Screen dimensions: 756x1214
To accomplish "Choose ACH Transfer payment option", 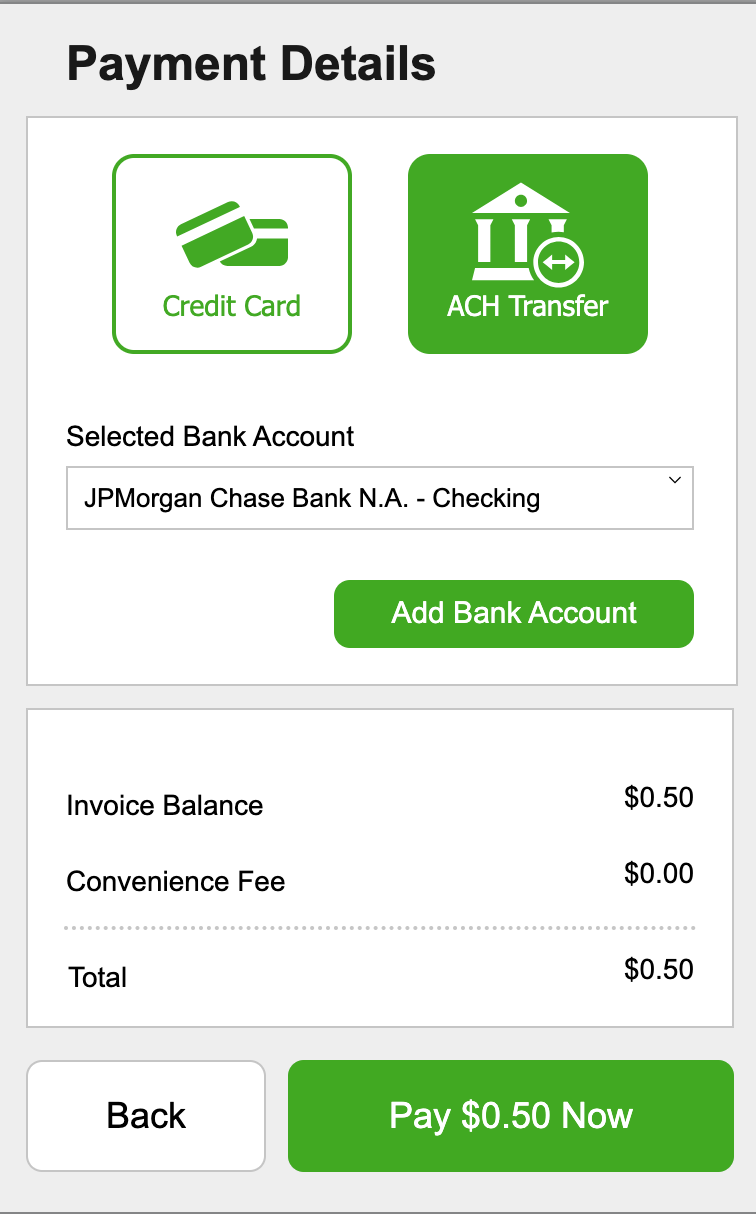I will coord(527,254).
